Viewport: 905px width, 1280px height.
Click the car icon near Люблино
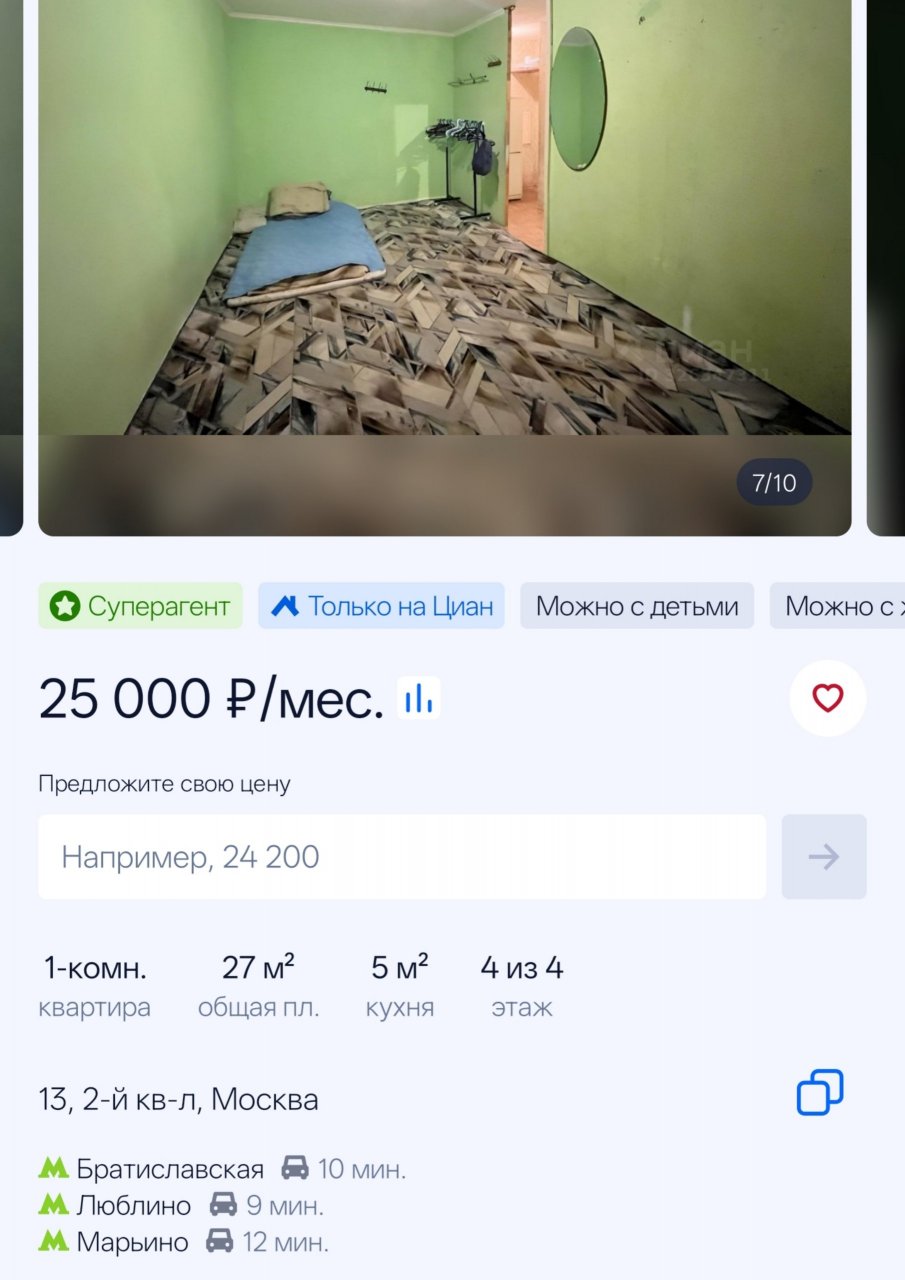pos(221,1205)
